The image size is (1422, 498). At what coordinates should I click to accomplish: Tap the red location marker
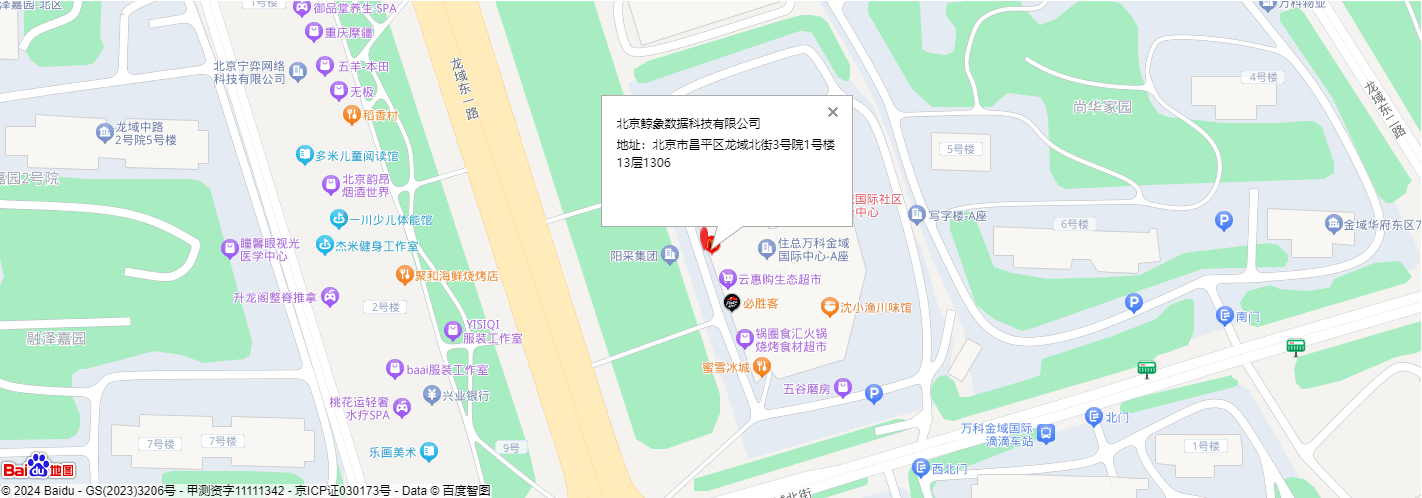(708, 239)
